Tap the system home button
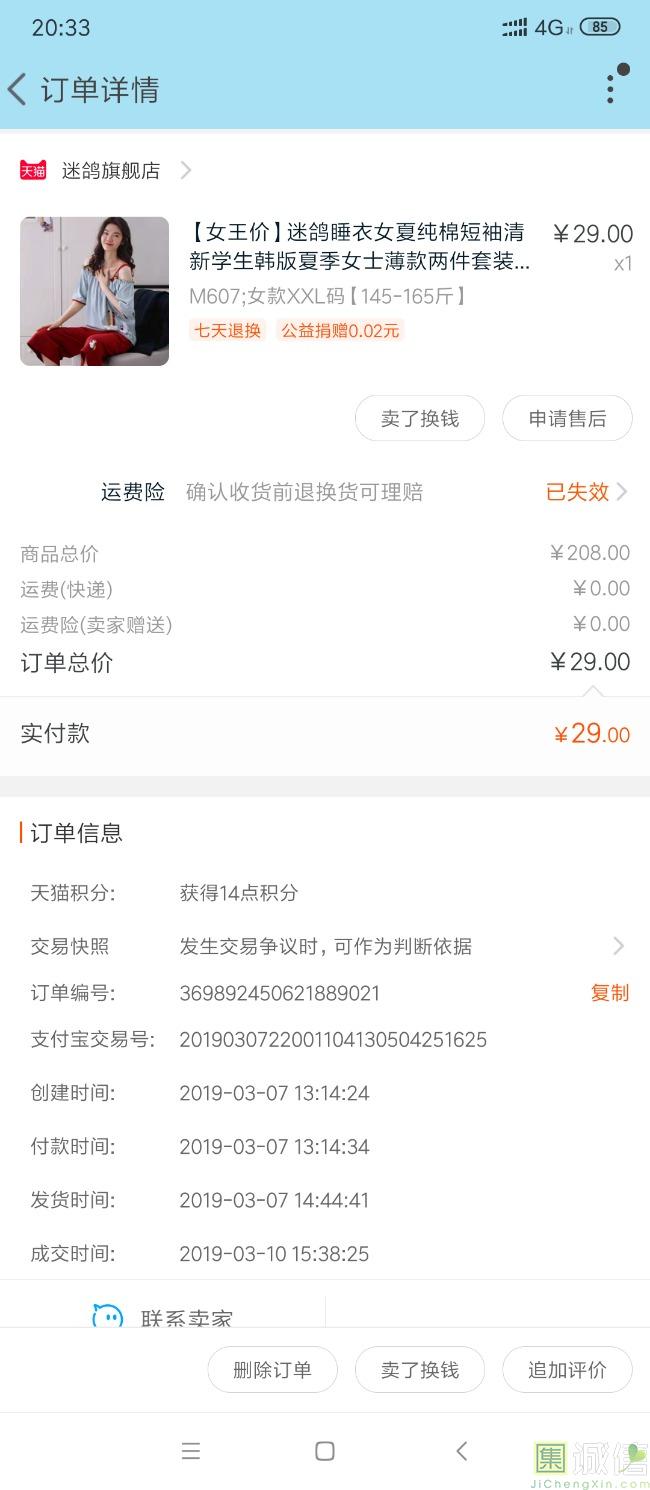This screenshot has width=650, height=1490. coord(324,1451)
